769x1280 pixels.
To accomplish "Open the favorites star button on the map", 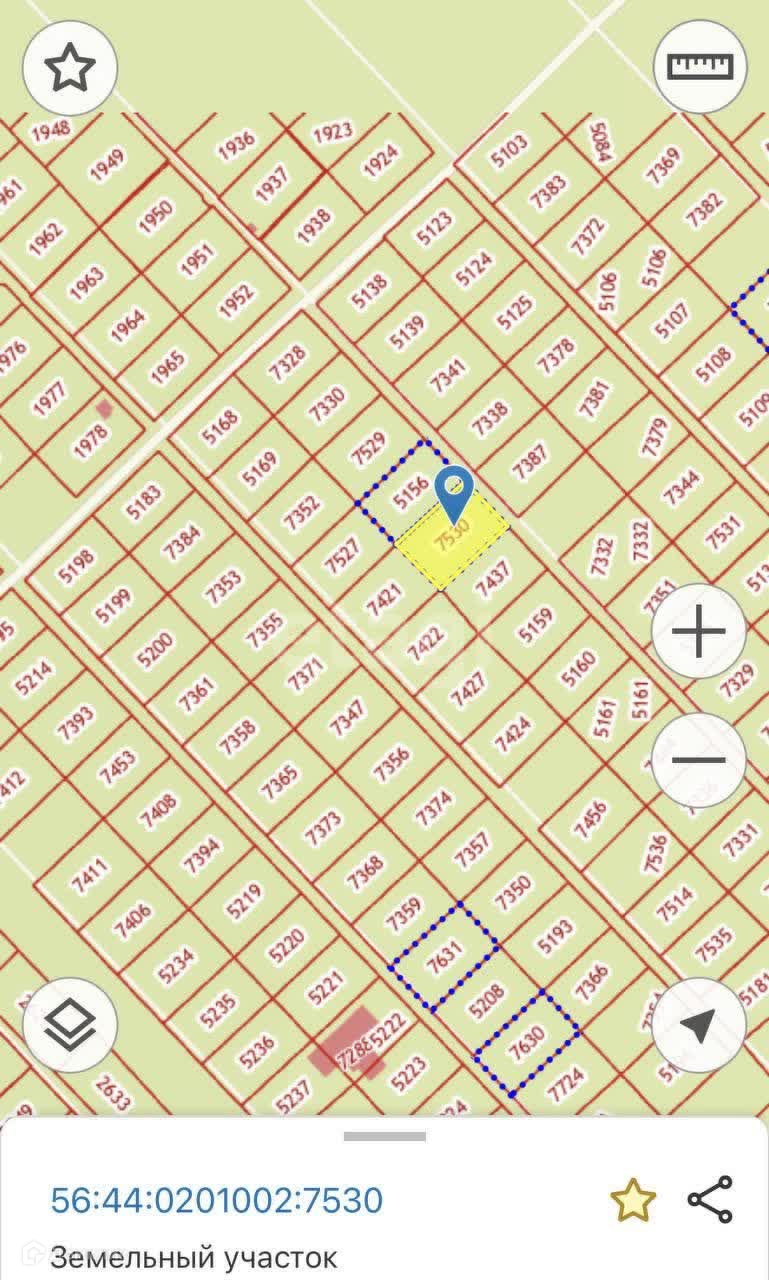I will (x=70, y=68).
